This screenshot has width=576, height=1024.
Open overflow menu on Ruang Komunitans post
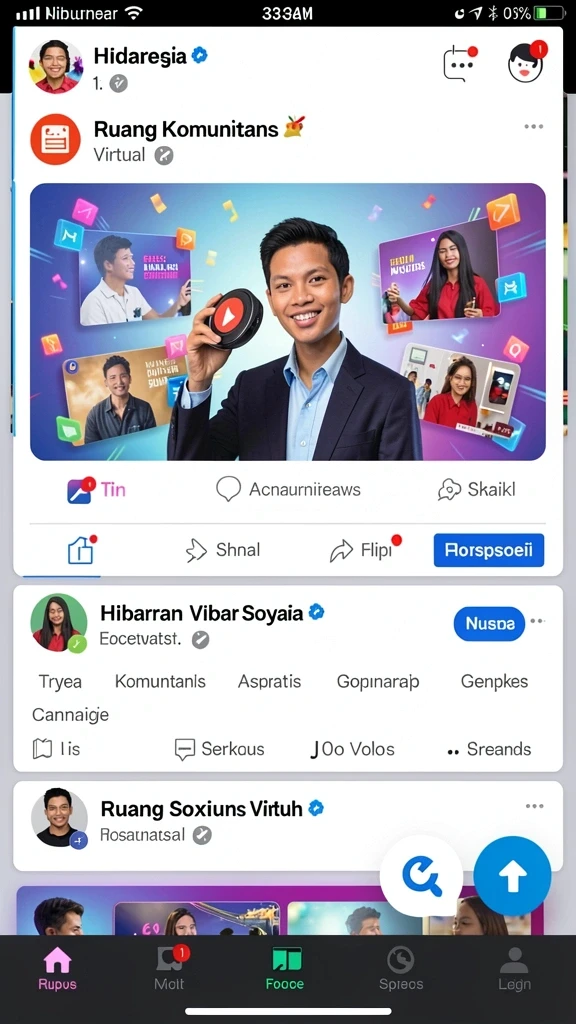(534, 127)
